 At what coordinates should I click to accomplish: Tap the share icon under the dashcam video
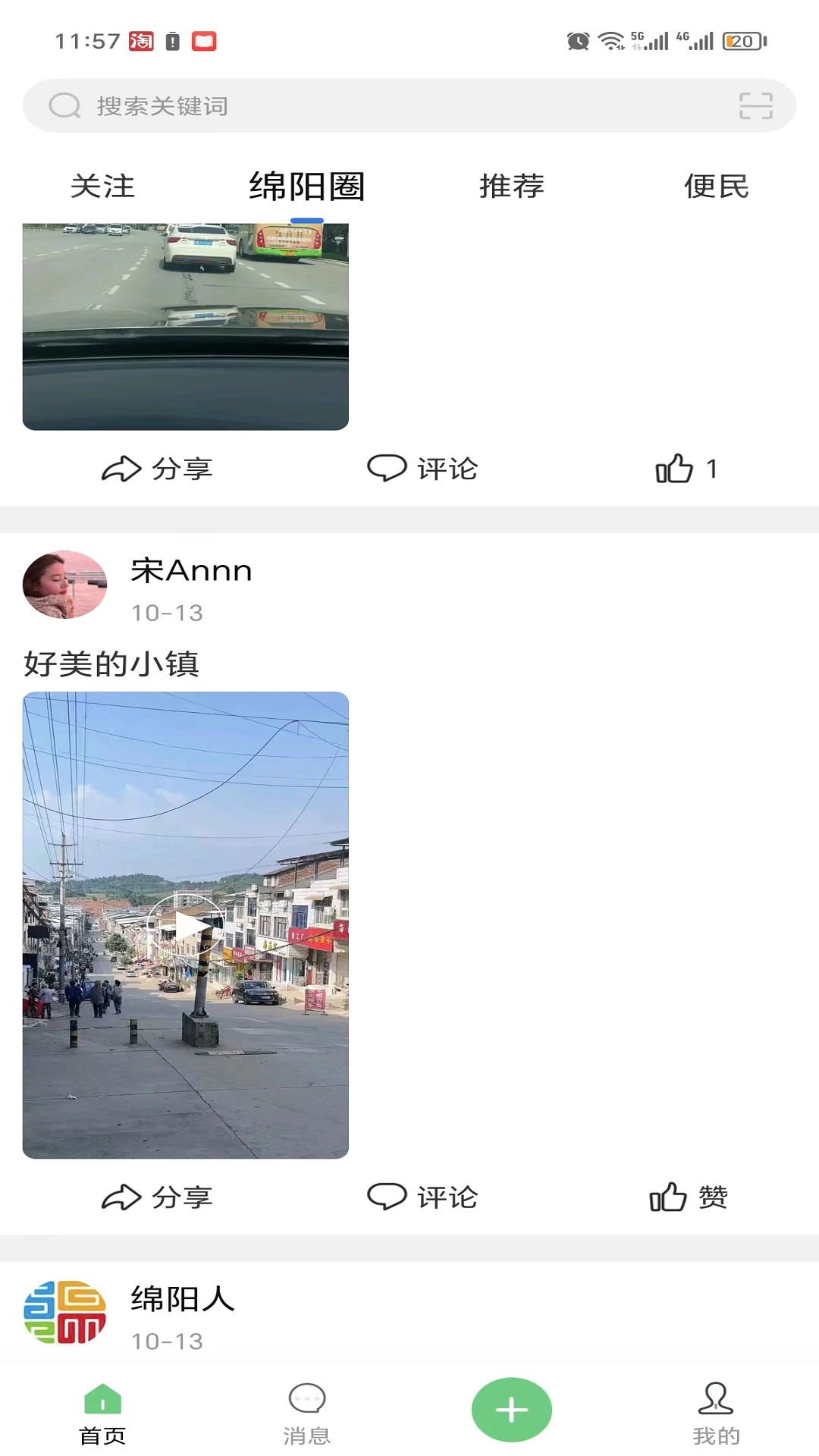pos(121,469)
